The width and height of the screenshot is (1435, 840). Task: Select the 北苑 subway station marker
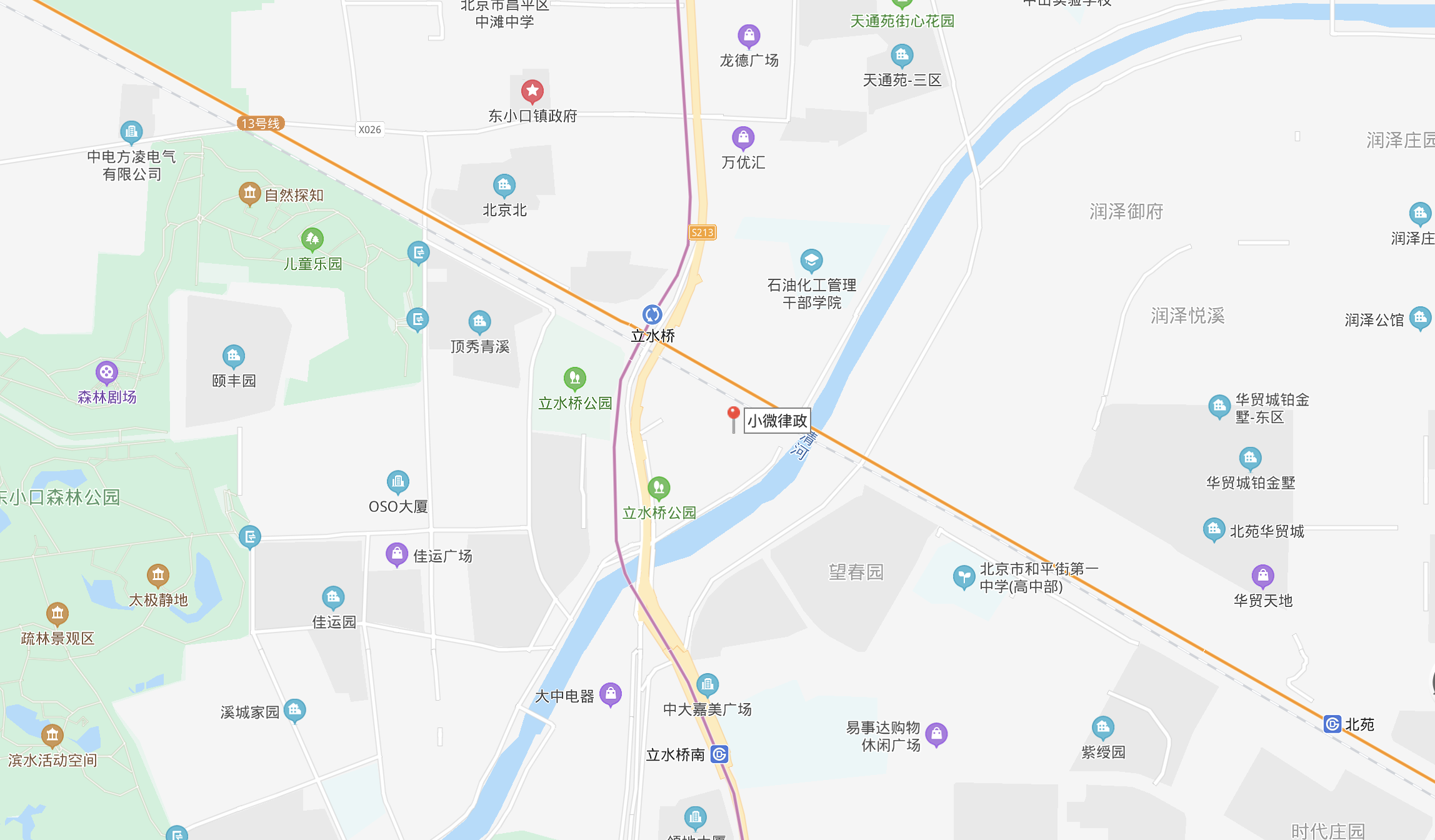1332,724
